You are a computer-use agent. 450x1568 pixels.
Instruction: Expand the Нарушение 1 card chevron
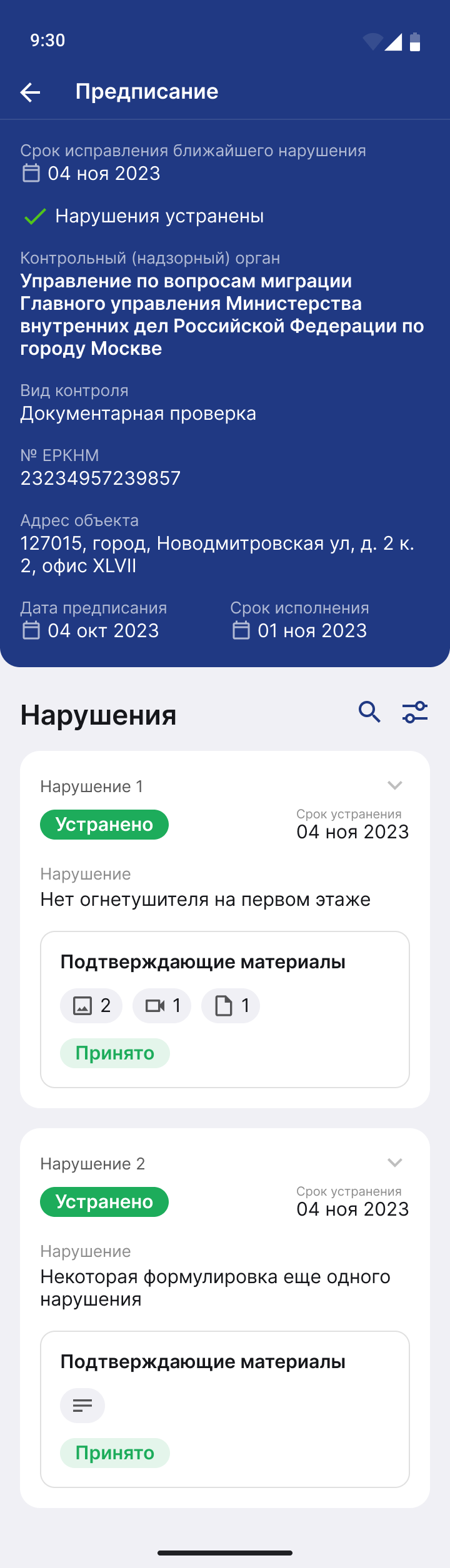point(394,785)
